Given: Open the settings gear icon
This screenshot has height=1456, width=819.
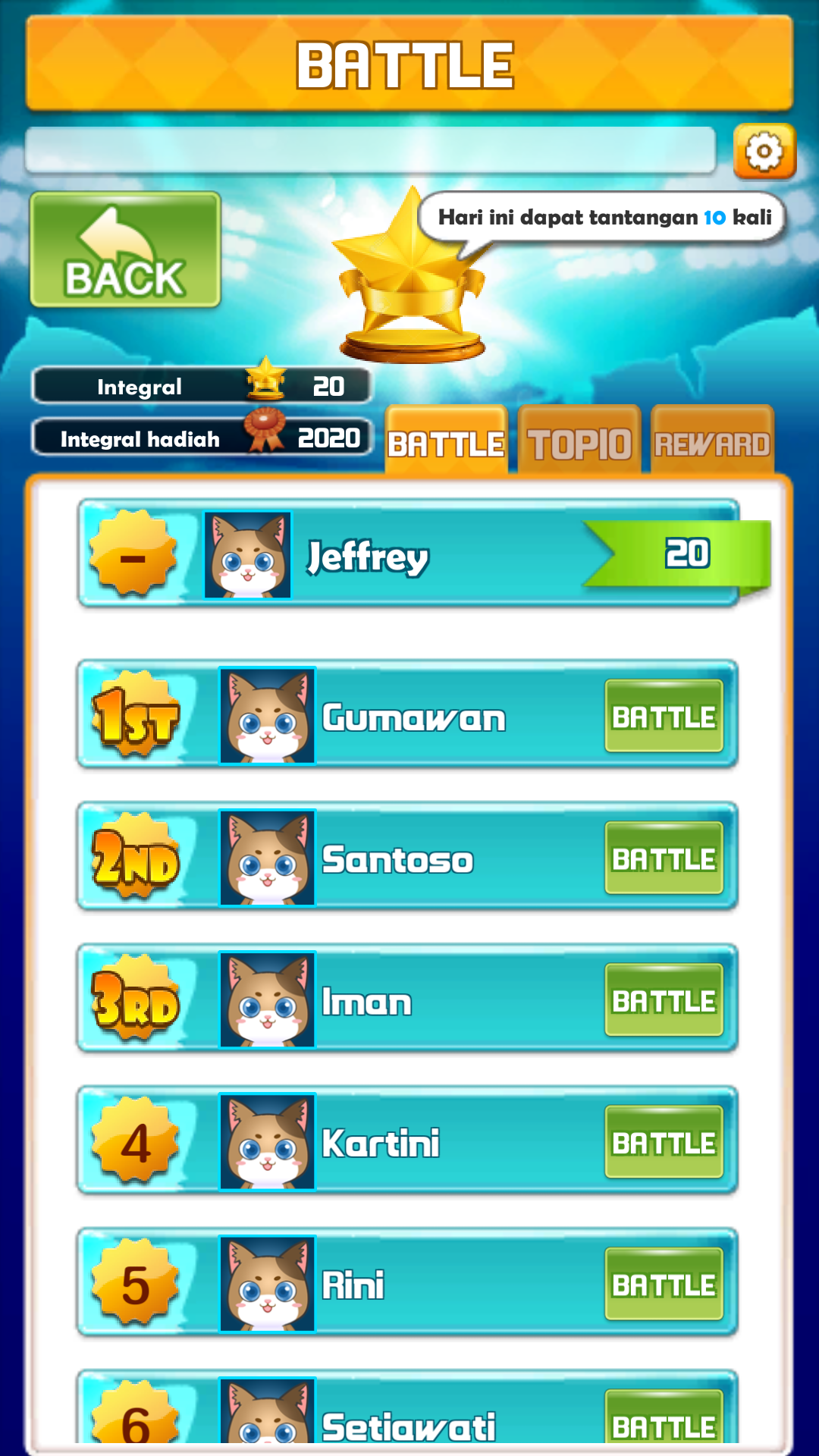Looking at the screenshot, I should pyautogui.click(x=764, y=152).
